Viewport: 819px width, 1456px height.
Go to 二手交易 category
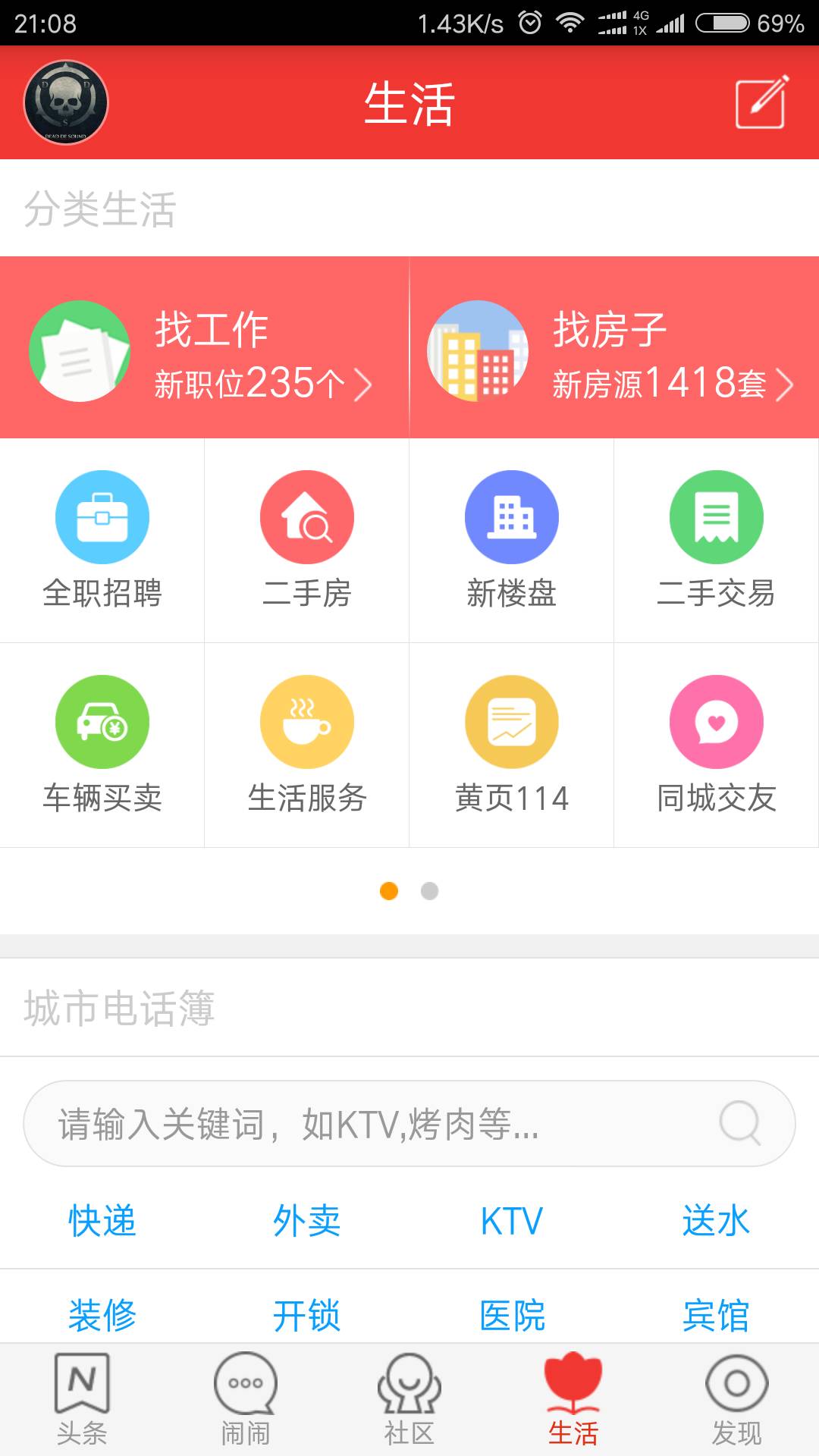coord(717,540)
